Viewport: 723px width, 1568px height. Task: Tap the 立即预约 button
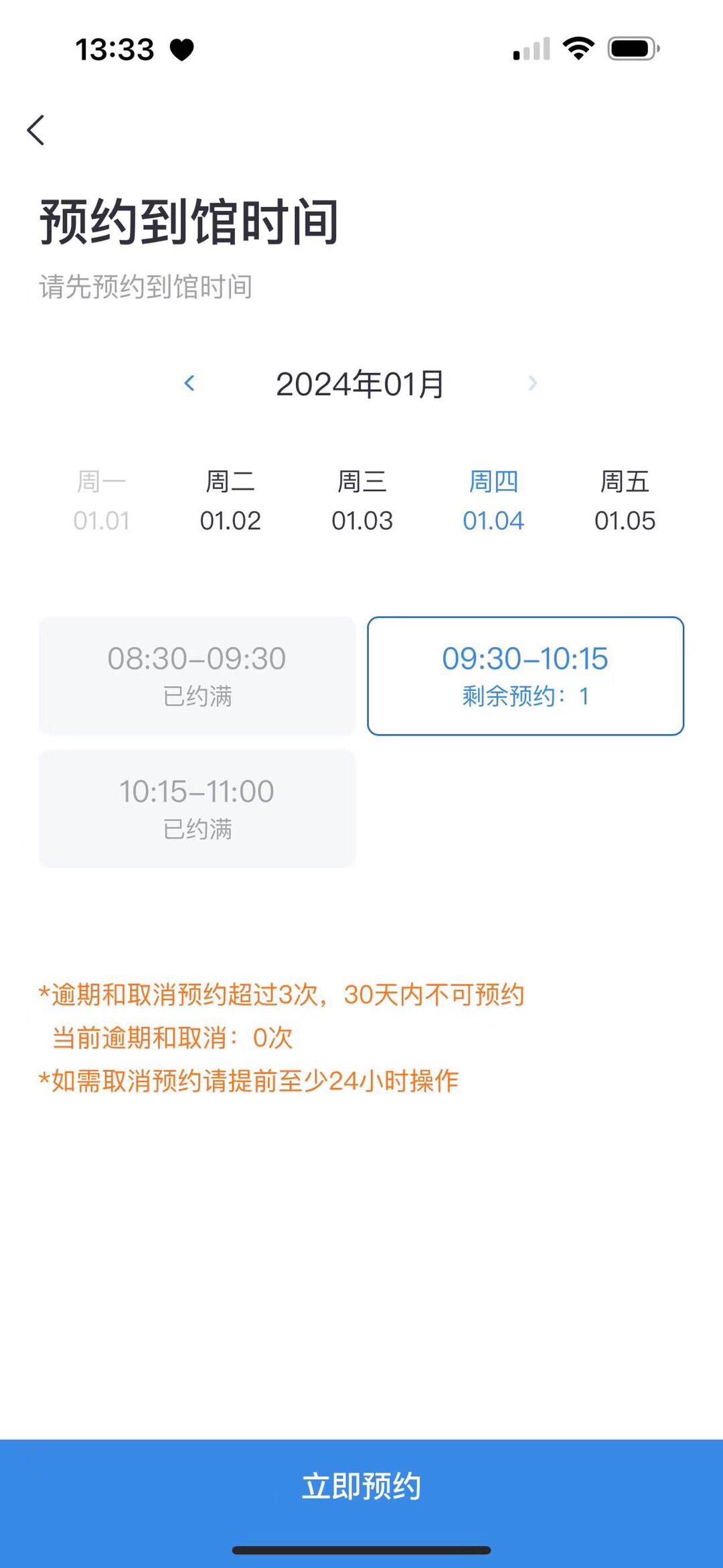(x=361, y=1486)
